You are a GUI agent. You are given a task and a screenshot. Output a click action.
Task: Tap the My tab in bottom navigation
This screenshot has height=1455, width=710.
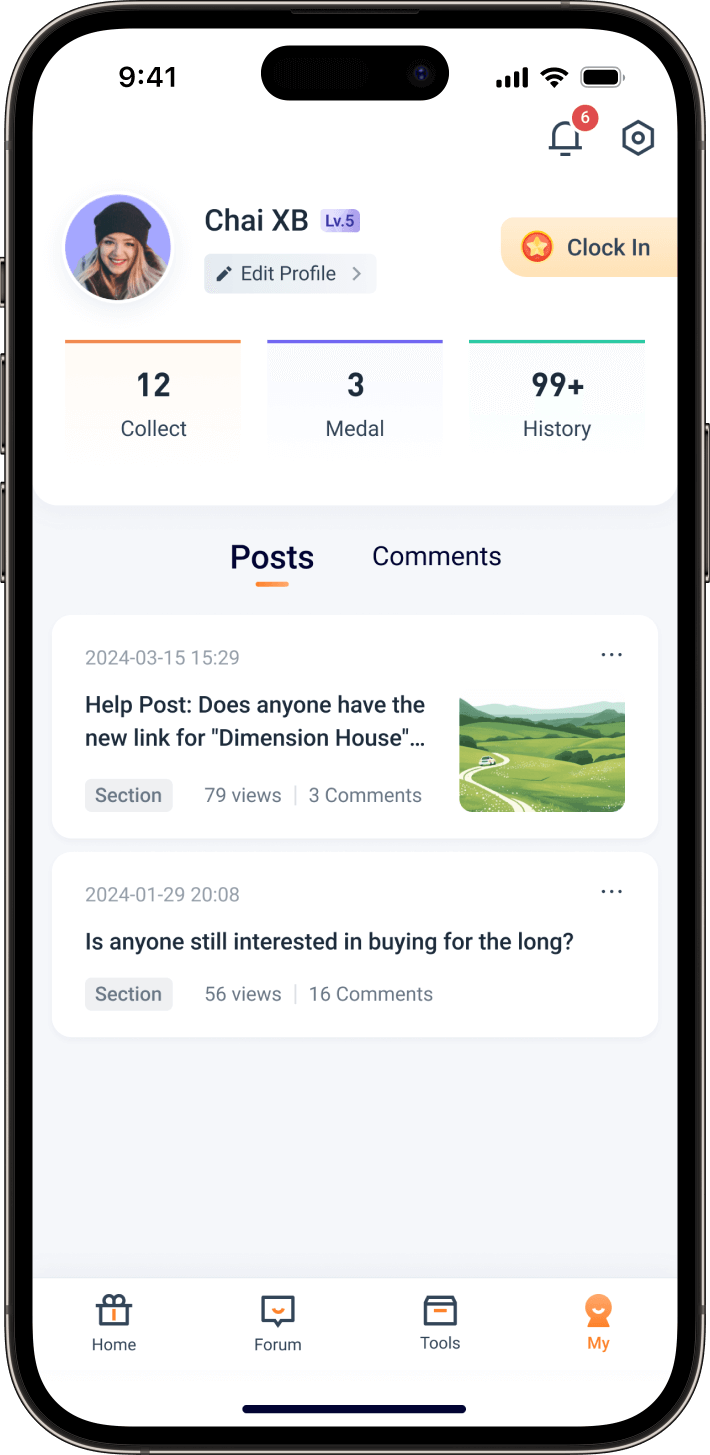point(598,1323)
